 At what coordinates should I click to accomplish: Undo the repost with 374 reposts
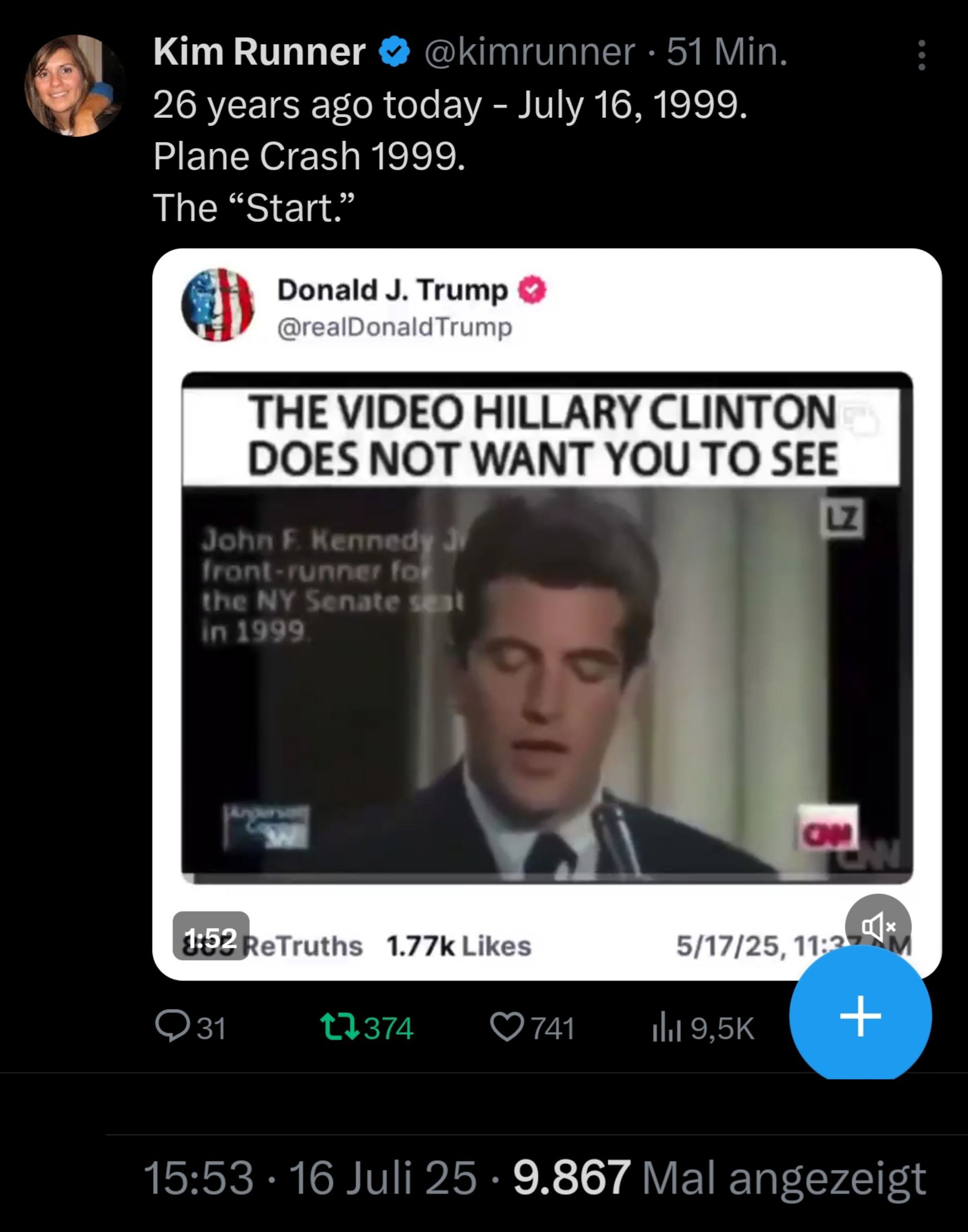340,1027
